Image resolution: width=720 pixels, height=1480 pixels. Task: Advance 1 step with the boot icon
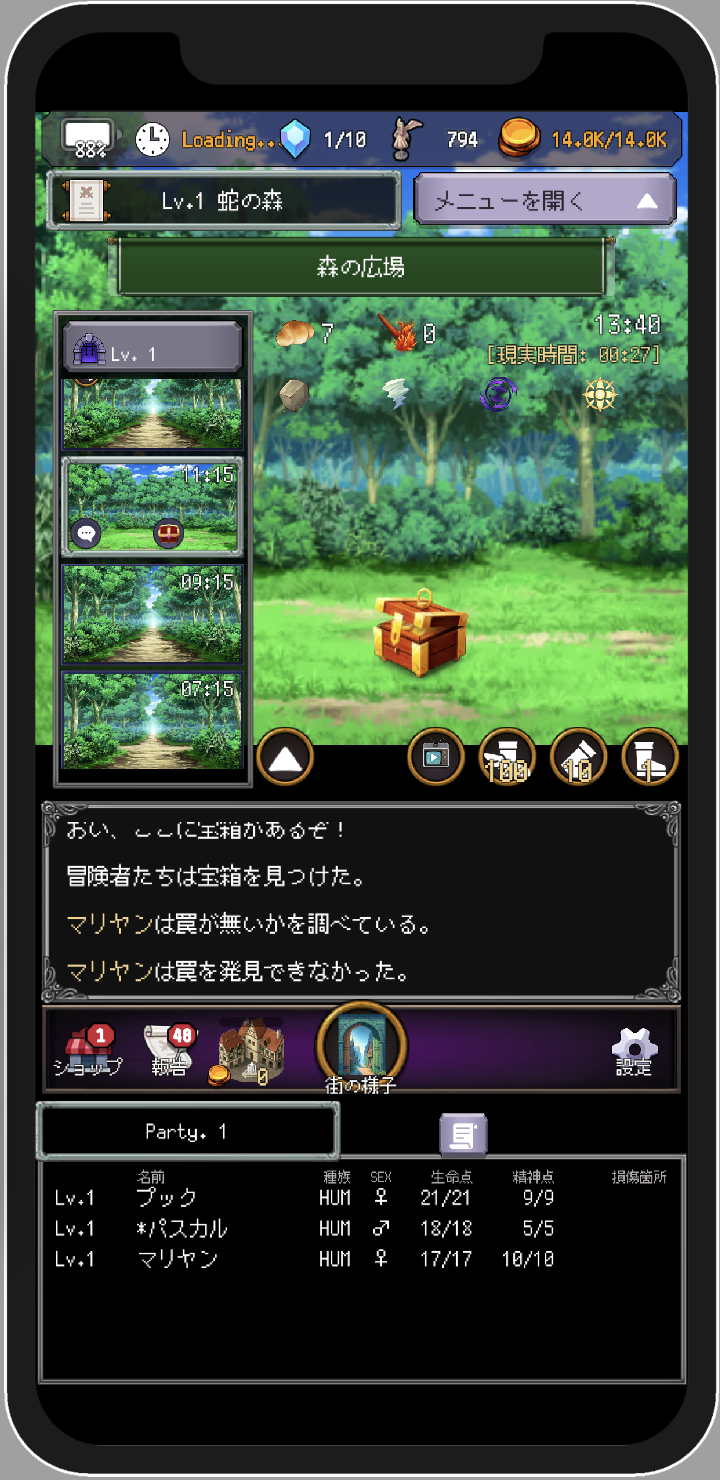(x=650, y=758)
